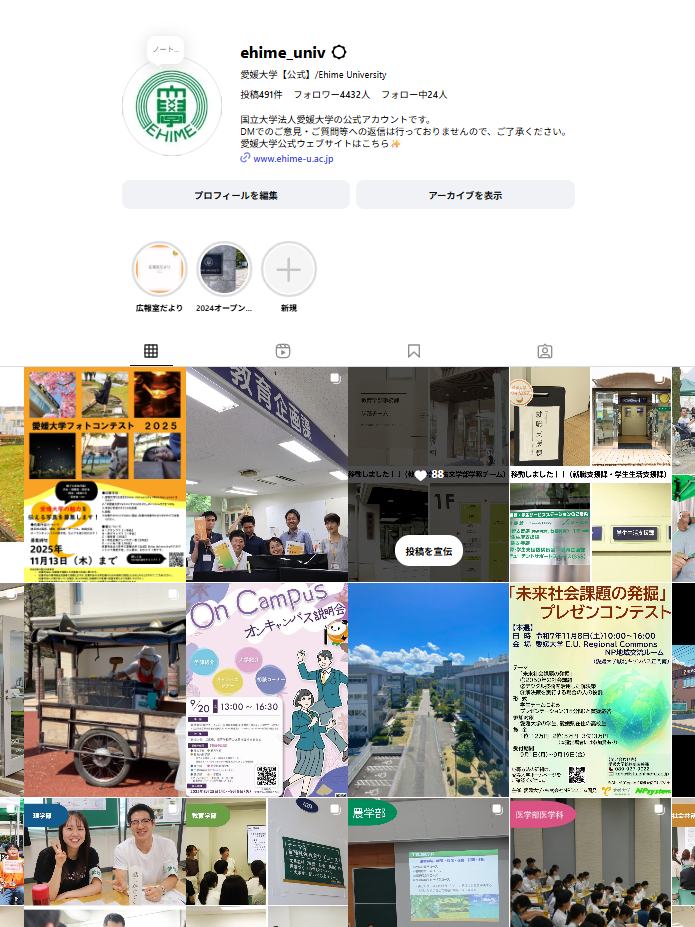Open the old wooden cart photo post

[x=104, y=690]
